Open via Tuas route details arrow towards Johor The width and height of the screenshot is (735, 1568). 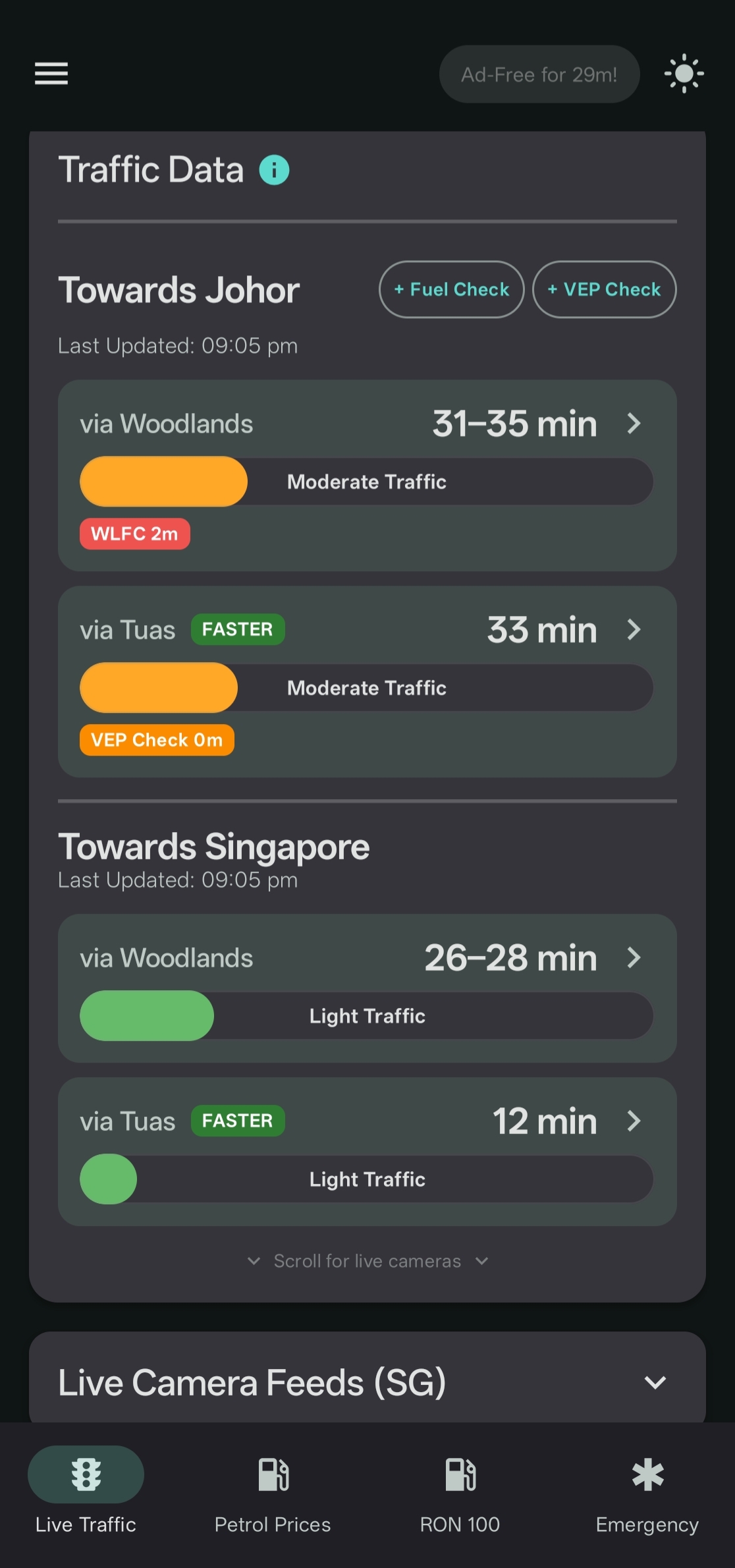634,630
